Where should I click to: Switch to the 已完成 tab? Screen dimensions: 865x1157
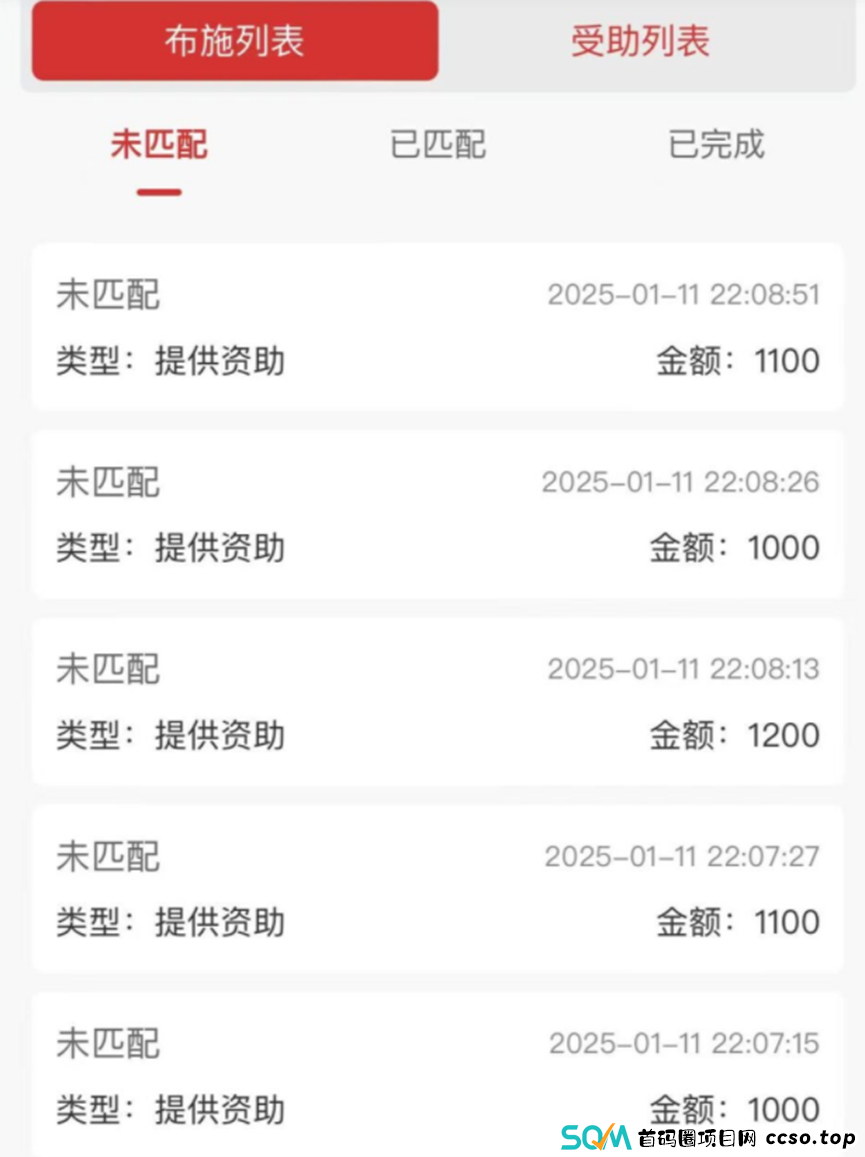pos(718,145)
